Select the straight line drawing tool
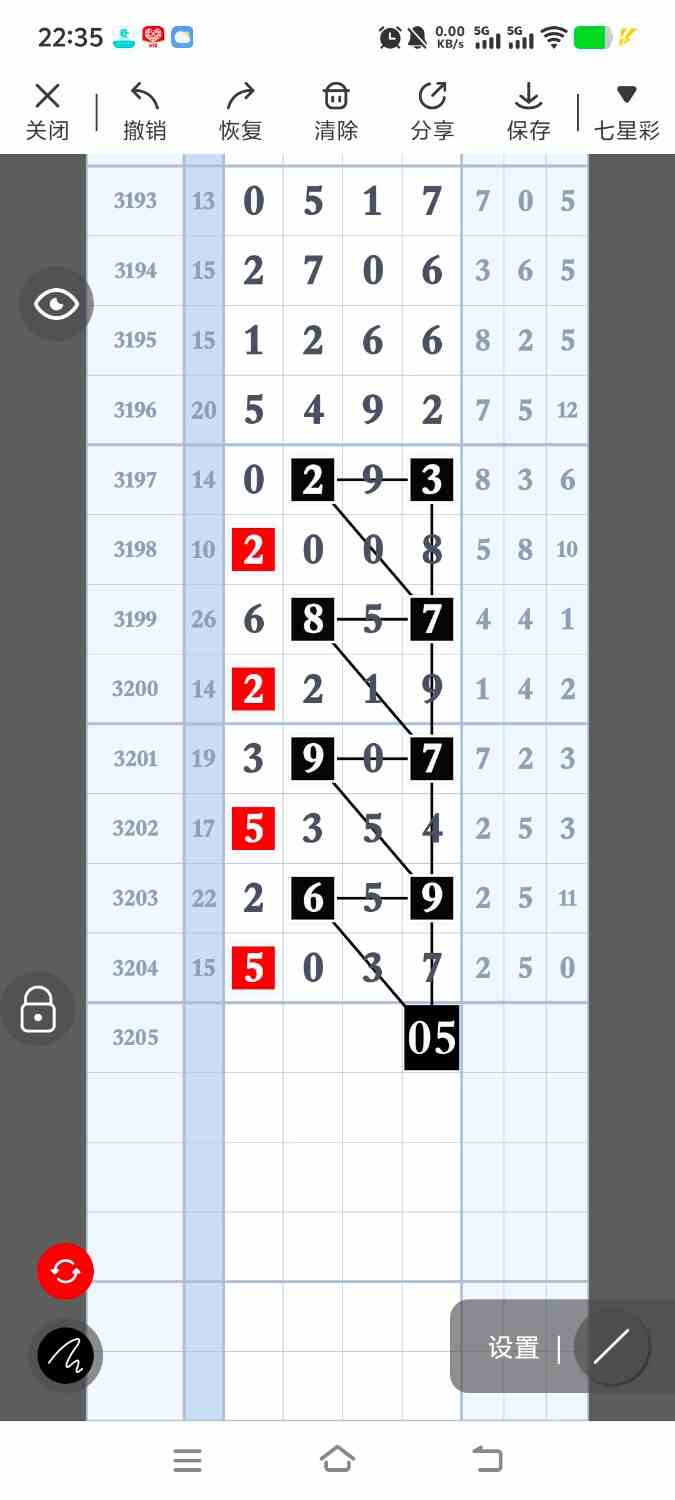Viewport: 675px width, 1500px height. 612,1347
